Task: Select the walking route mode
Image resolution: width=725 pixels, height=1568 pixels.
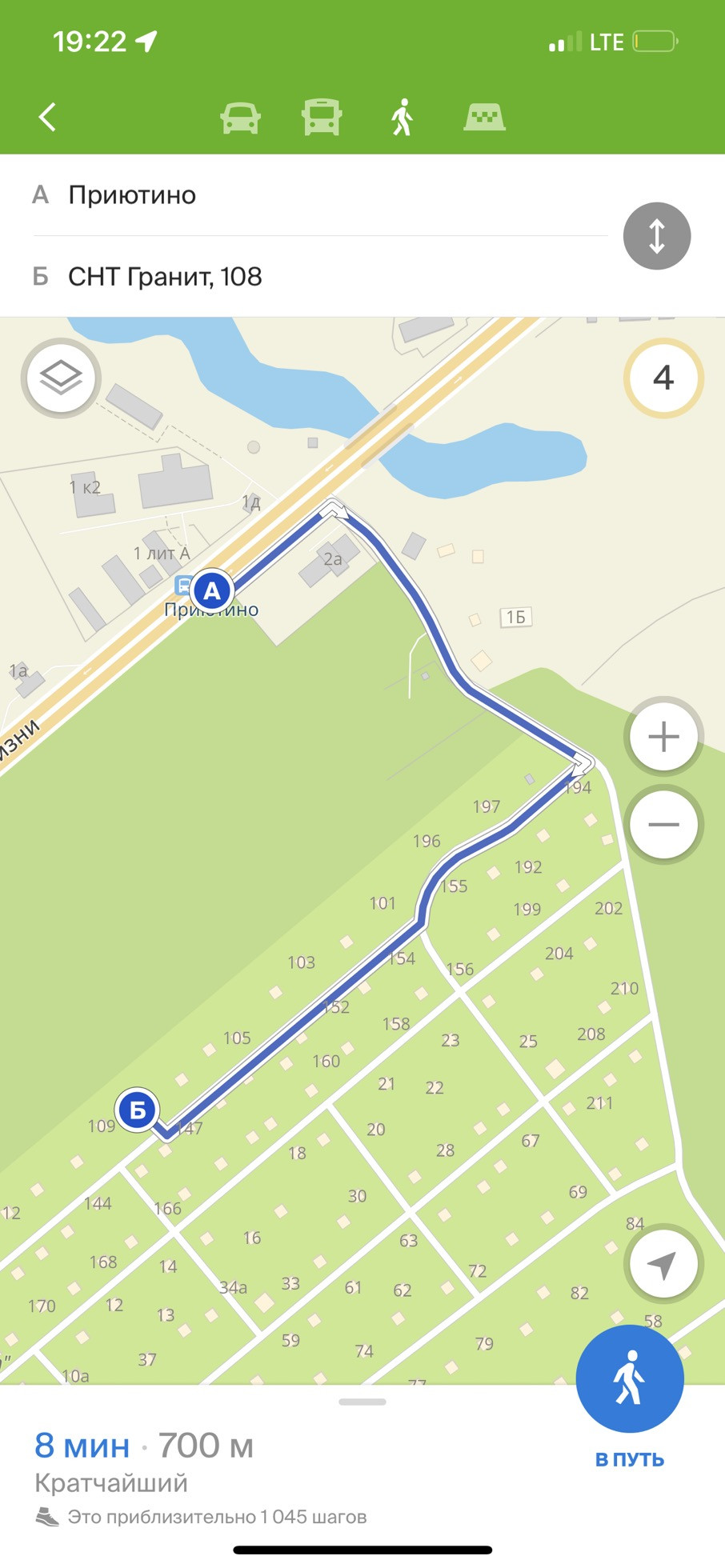Action: pos(402,118)
